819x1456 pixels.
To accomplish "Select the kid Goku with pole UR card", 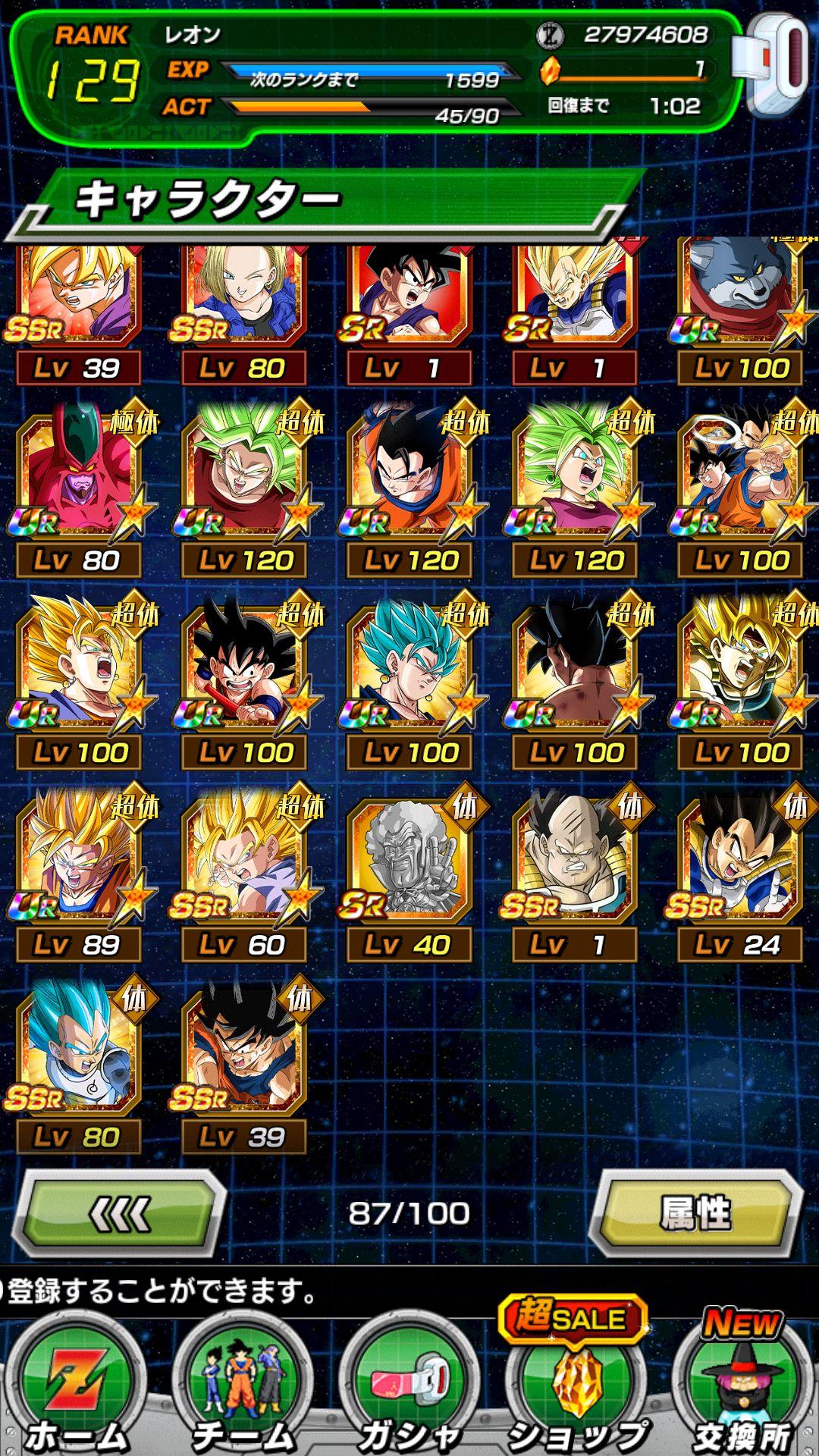I will click(243, 680).
